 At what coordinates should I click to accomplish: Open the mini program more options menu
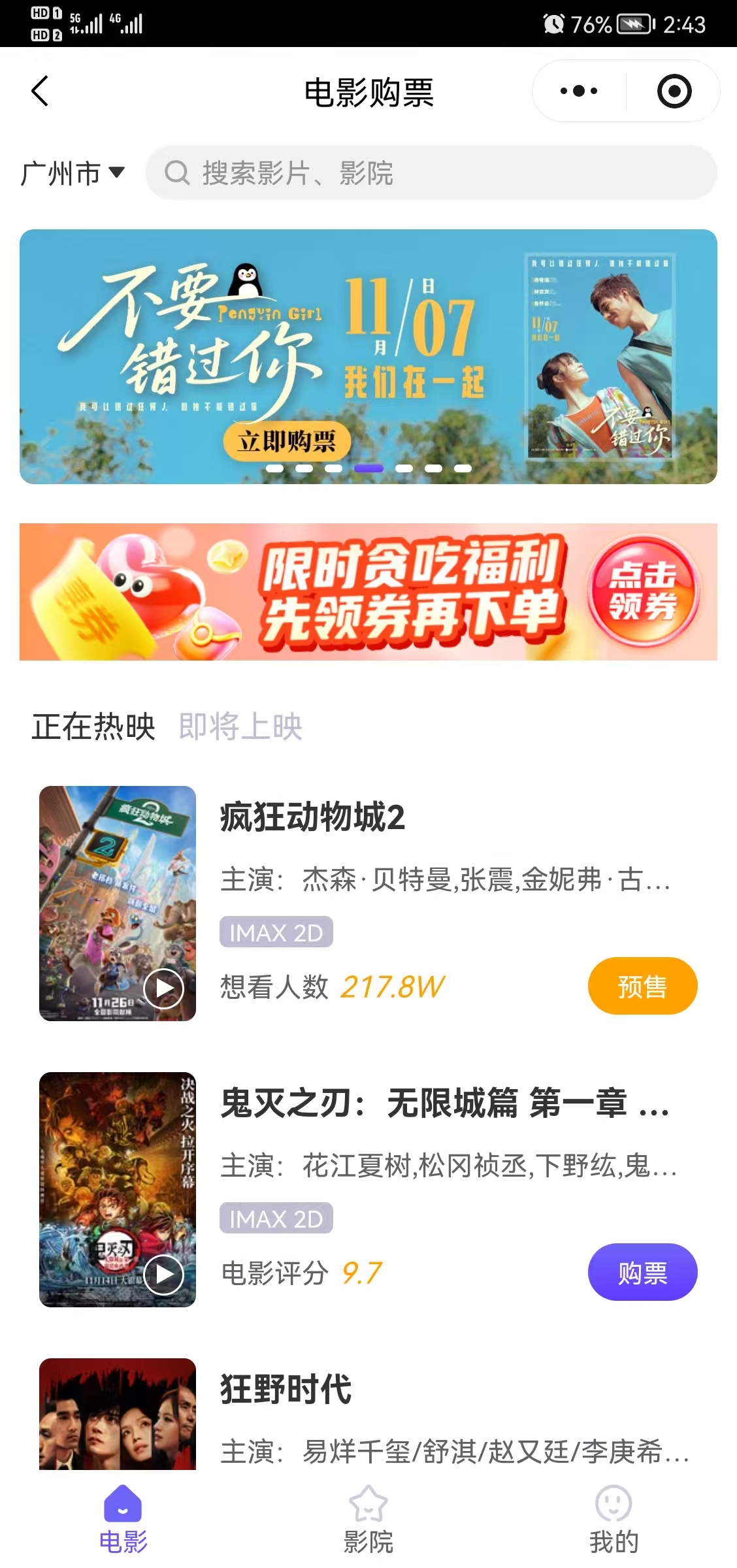coord(579,91)
